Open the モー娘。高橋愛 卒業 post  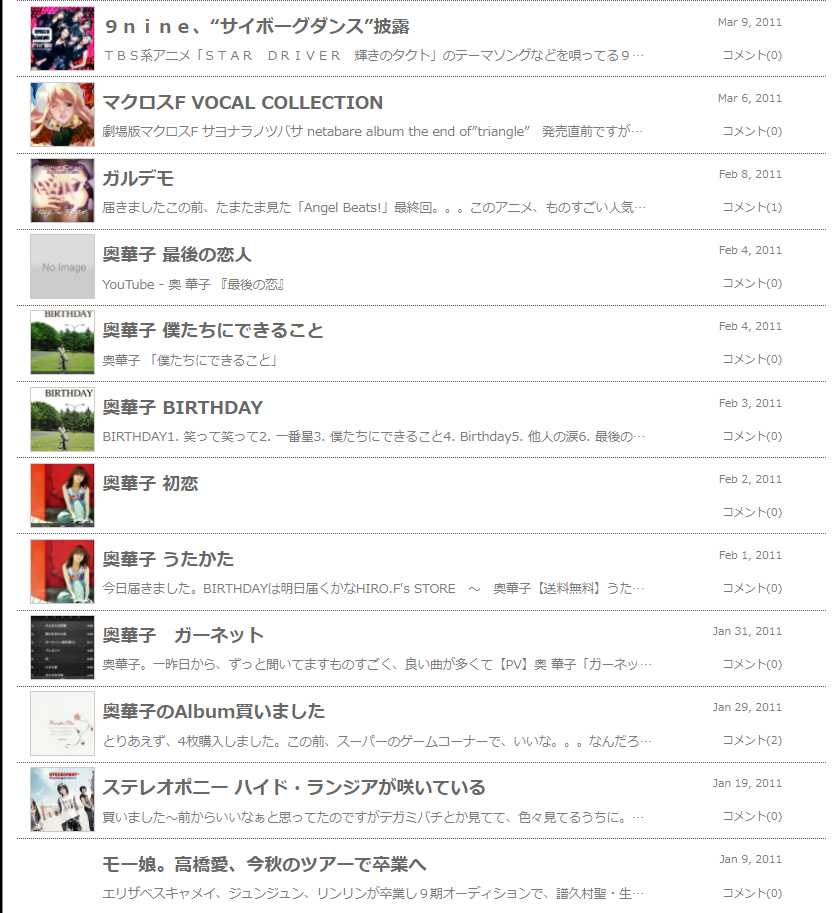point(264,863)
